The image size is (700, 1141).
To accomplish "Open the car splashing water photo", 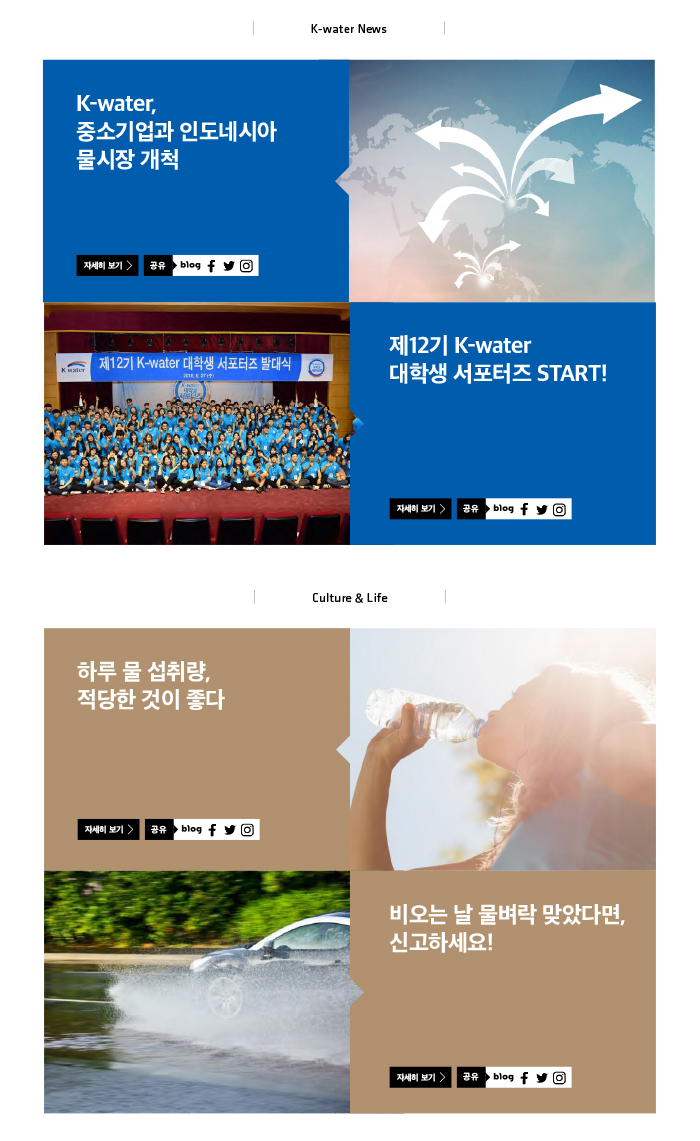I will click(197, 992).
